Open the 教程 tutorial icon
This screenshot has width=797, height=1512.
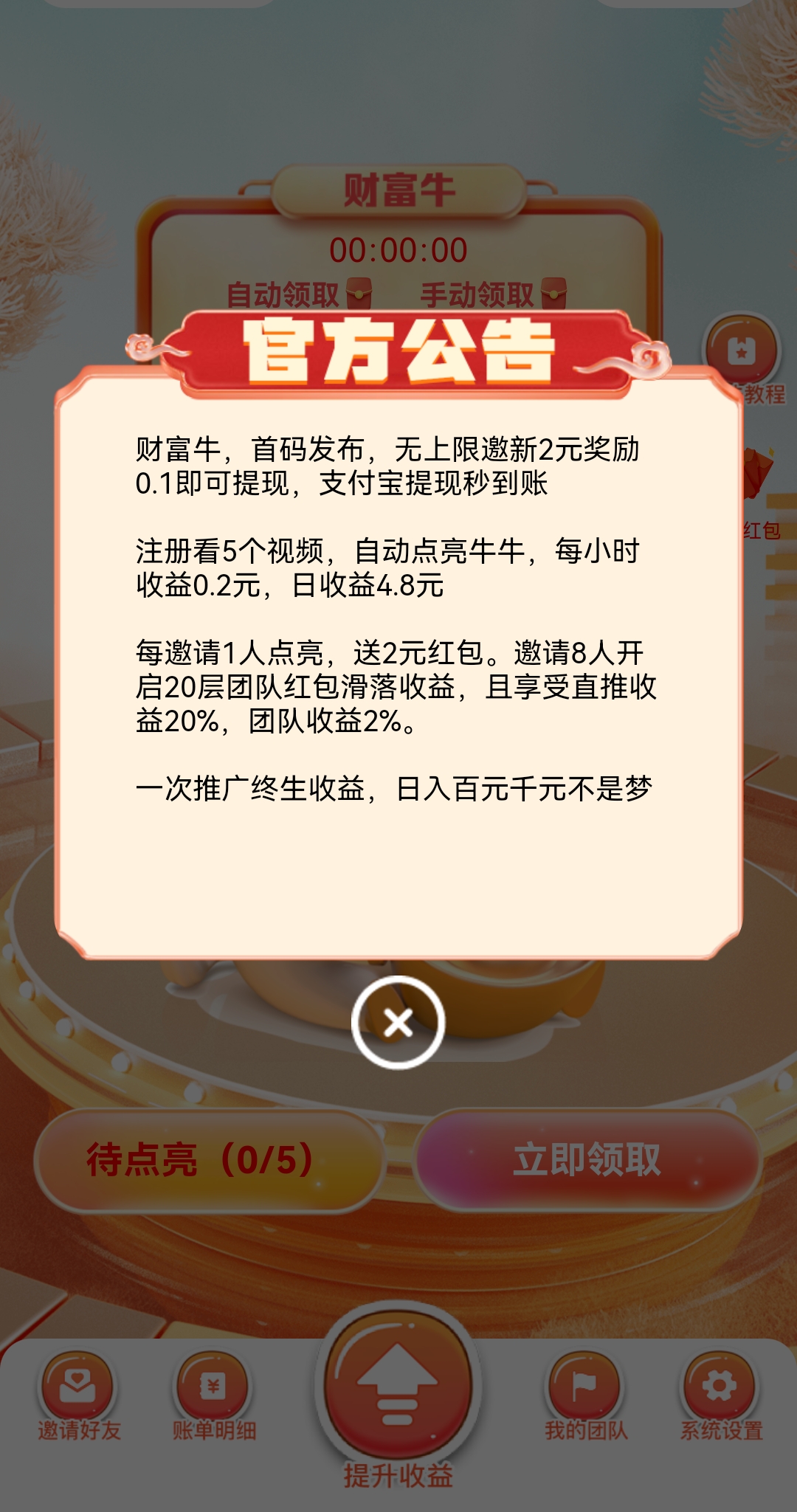click(x=744, y=359)
